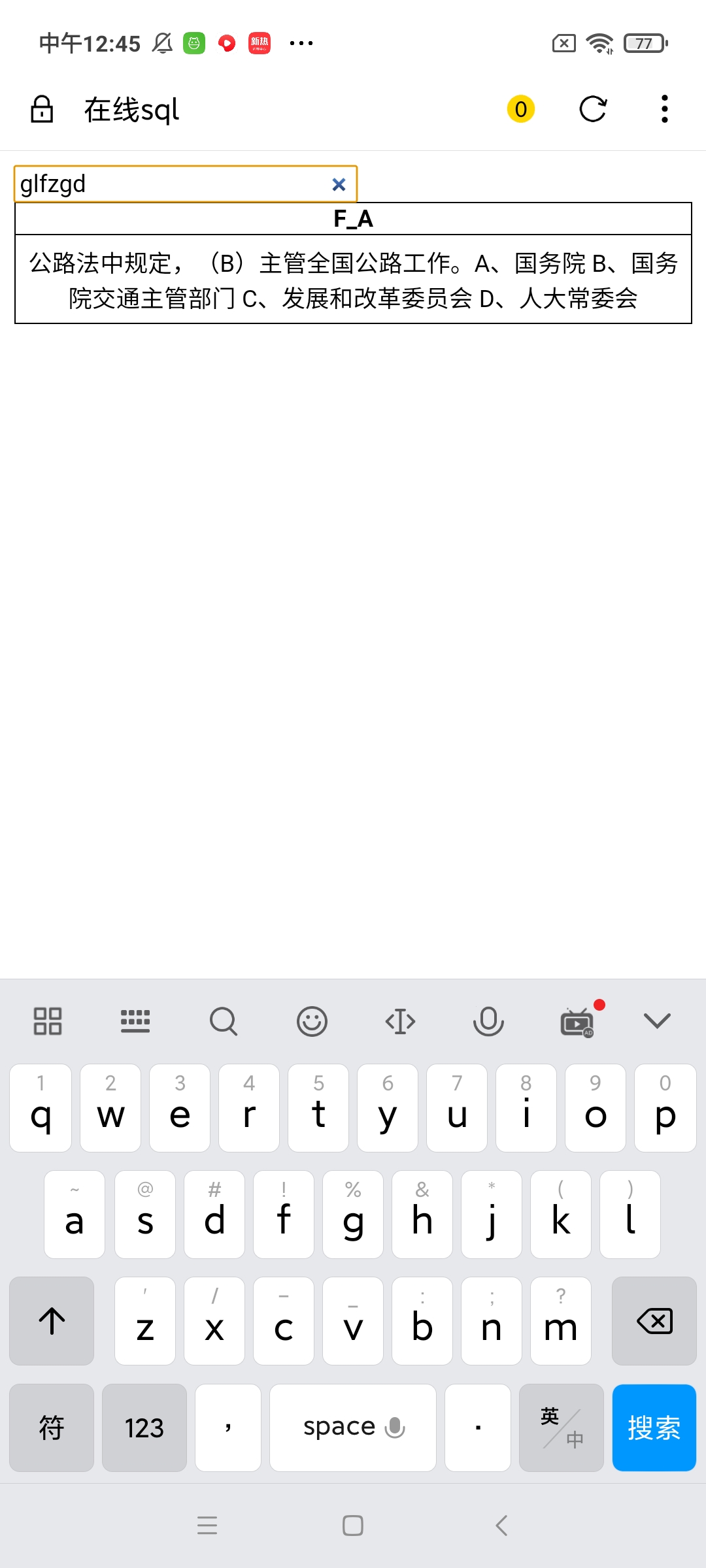Open keyboard apps grid menu
Screen dimensions: 706x1568
[x=48, y=1021]
